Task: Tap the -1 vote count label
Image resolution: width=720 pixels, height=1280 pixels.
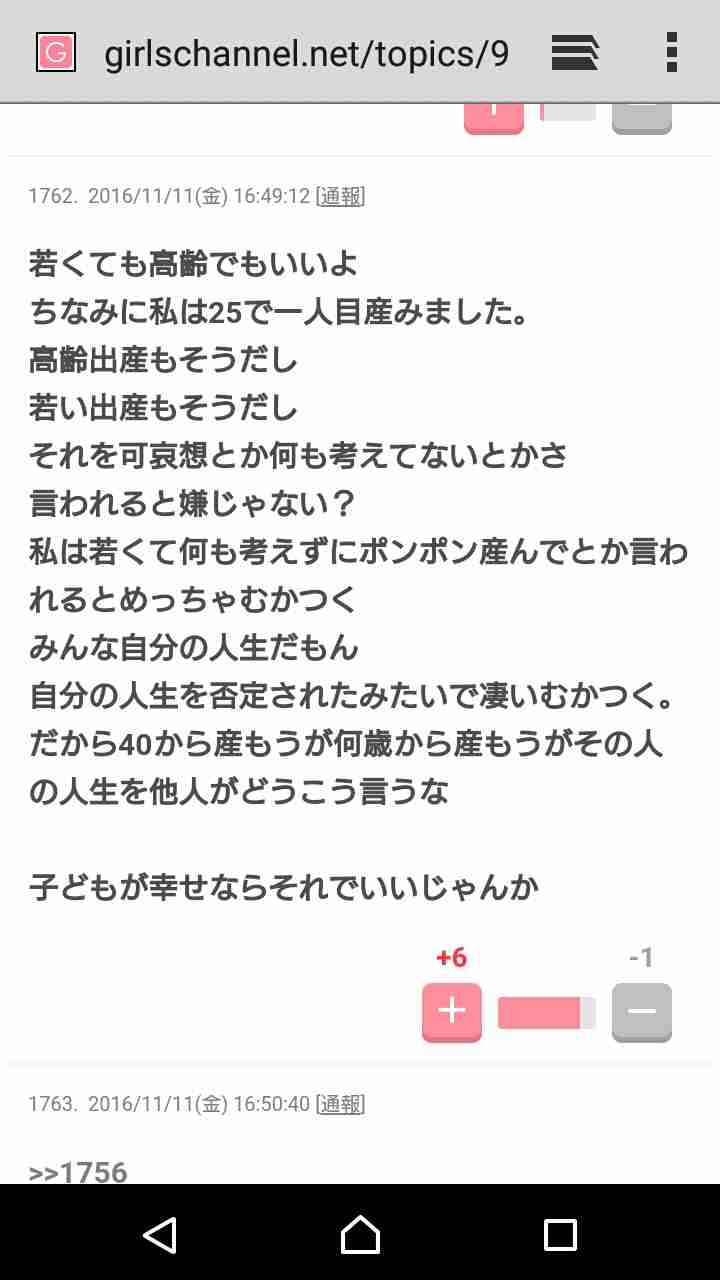Action: click(x=641, y=956)
